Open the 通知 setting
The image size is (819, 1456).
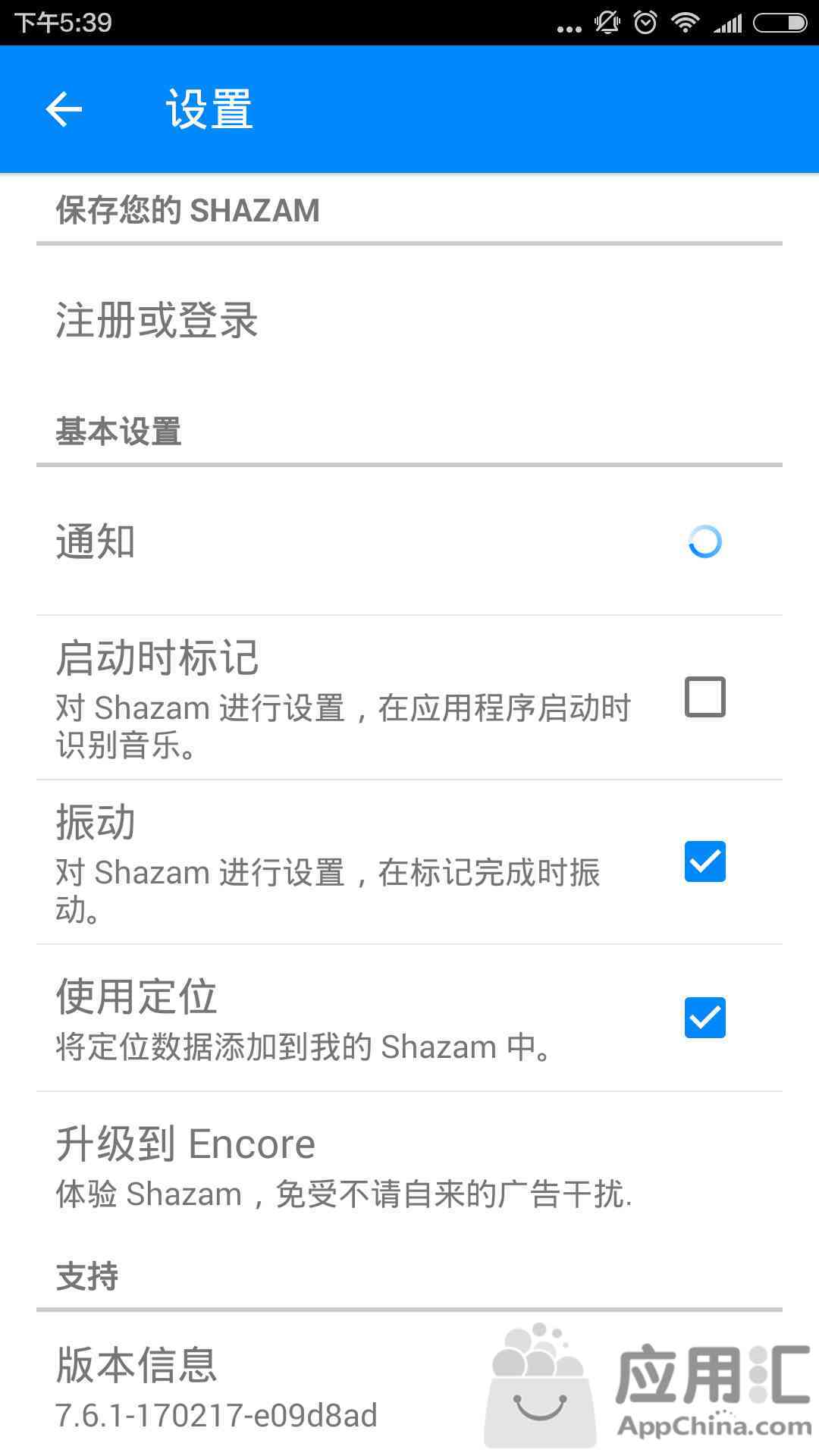(x=96, y=542)
